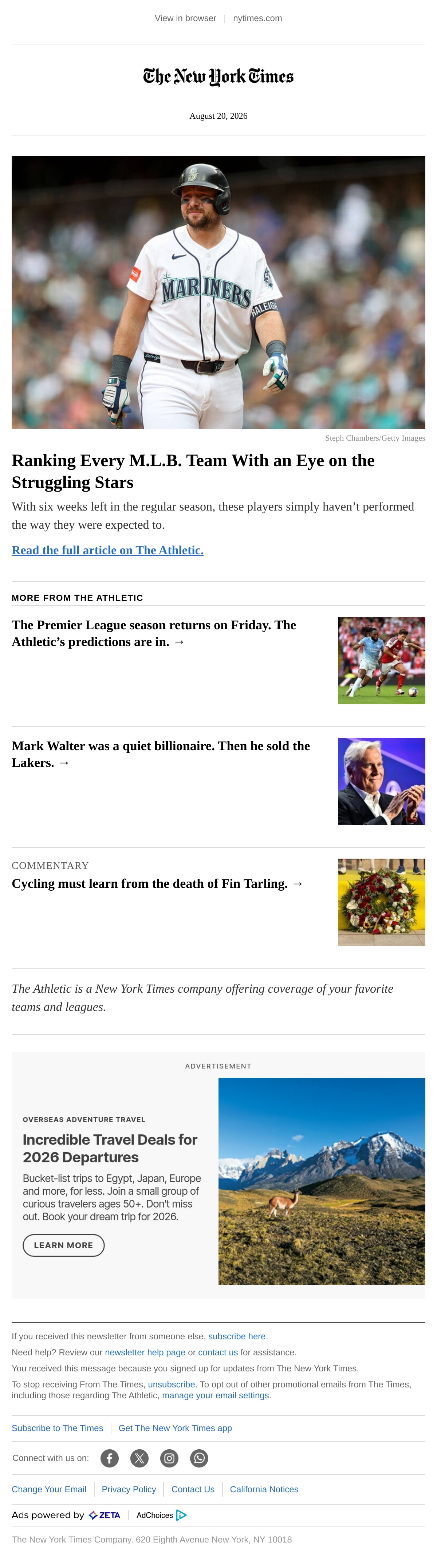
Task: Manage your email settings
Action: (216, 1395)
